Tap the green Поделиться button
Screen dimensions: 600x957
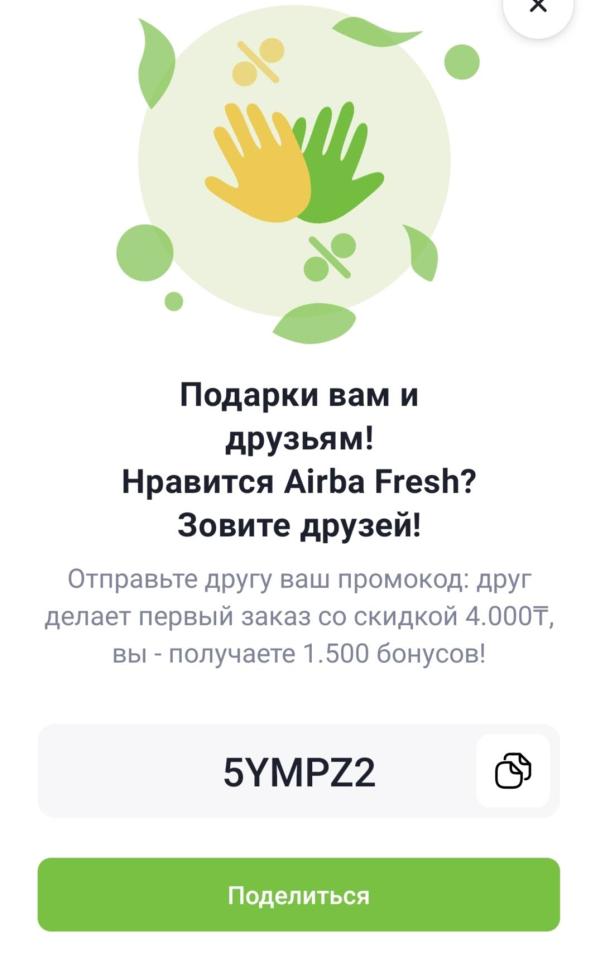tap(299, 895)
